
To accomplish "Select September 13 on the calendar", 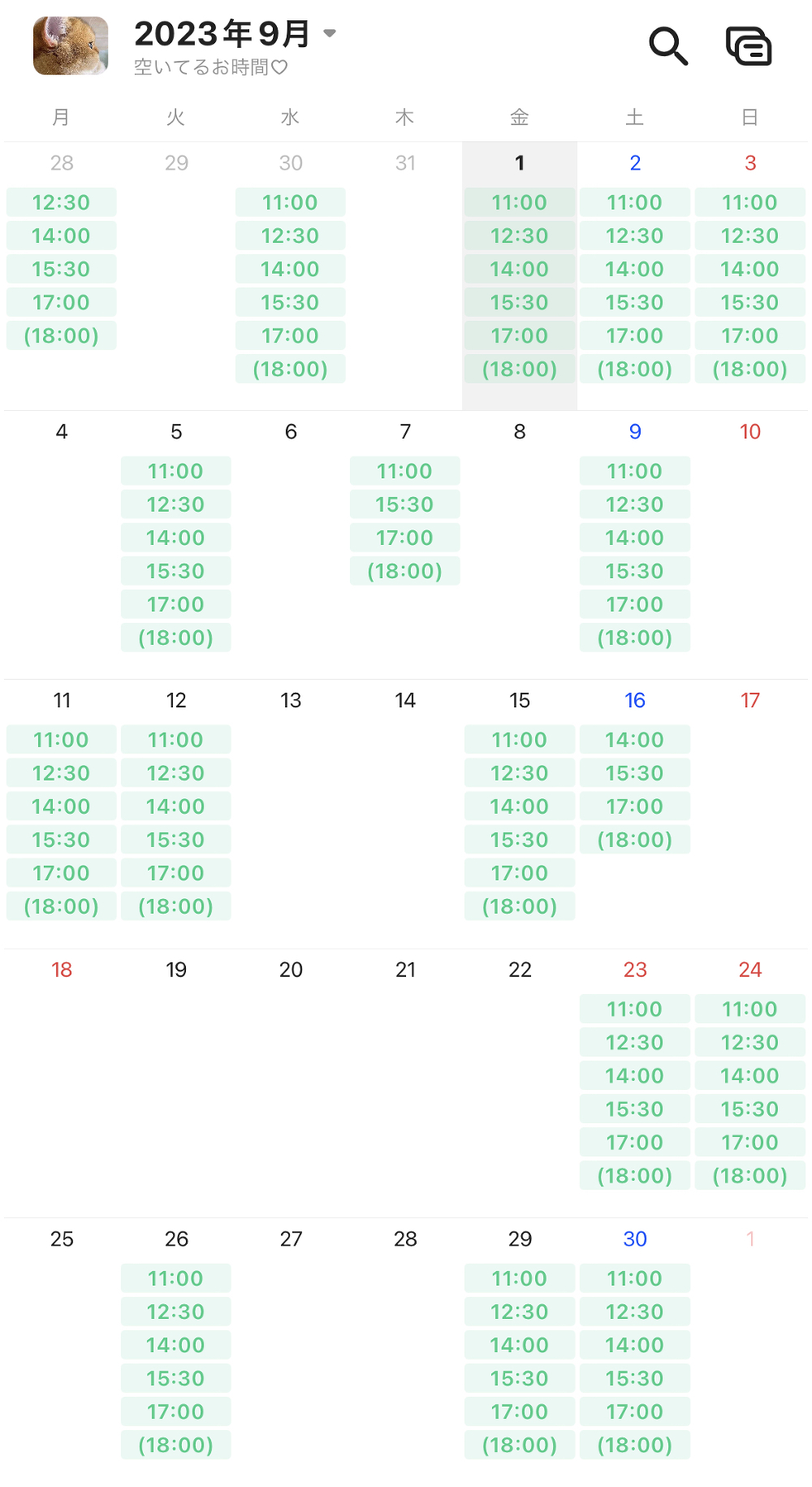I will (291, 701).
